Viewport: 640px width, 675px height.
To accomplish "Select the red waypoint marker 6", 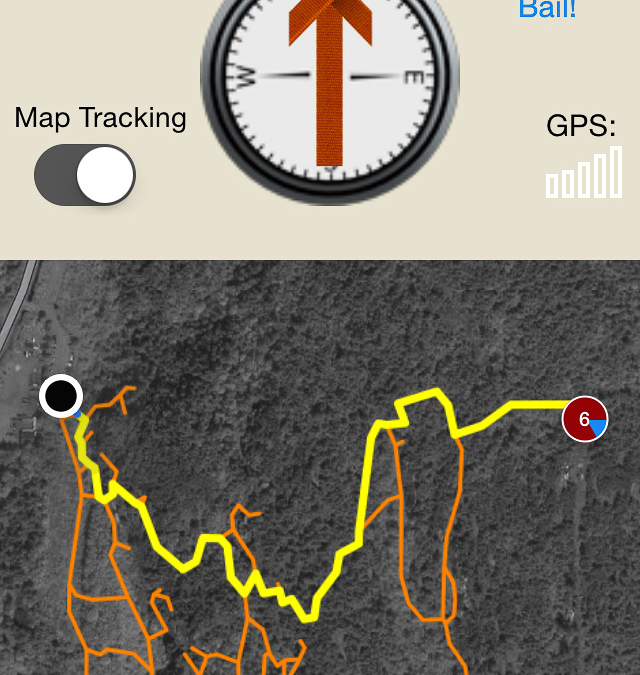I will point(585,418).
